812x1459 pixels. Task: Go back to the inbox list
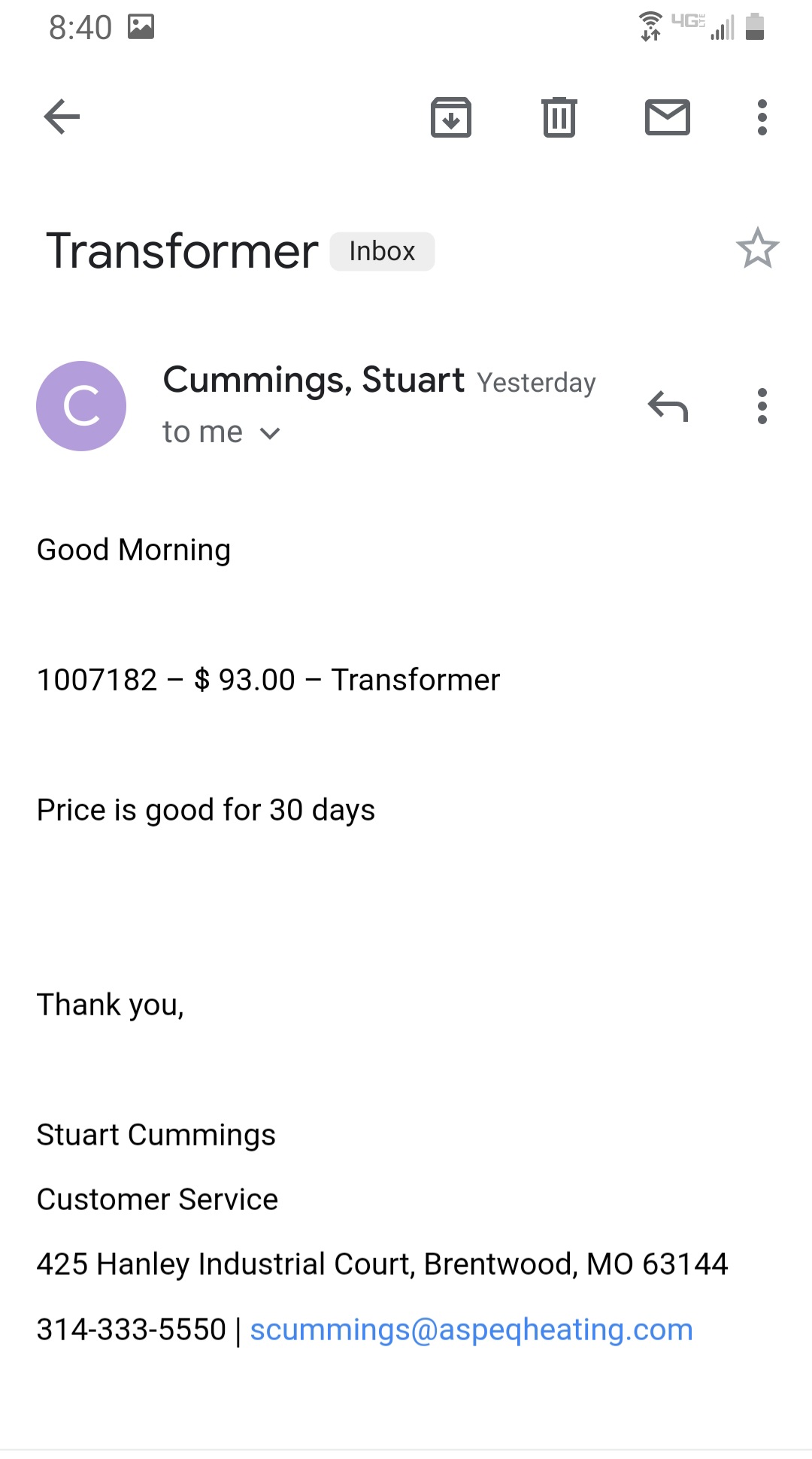[x=62, y=117]
